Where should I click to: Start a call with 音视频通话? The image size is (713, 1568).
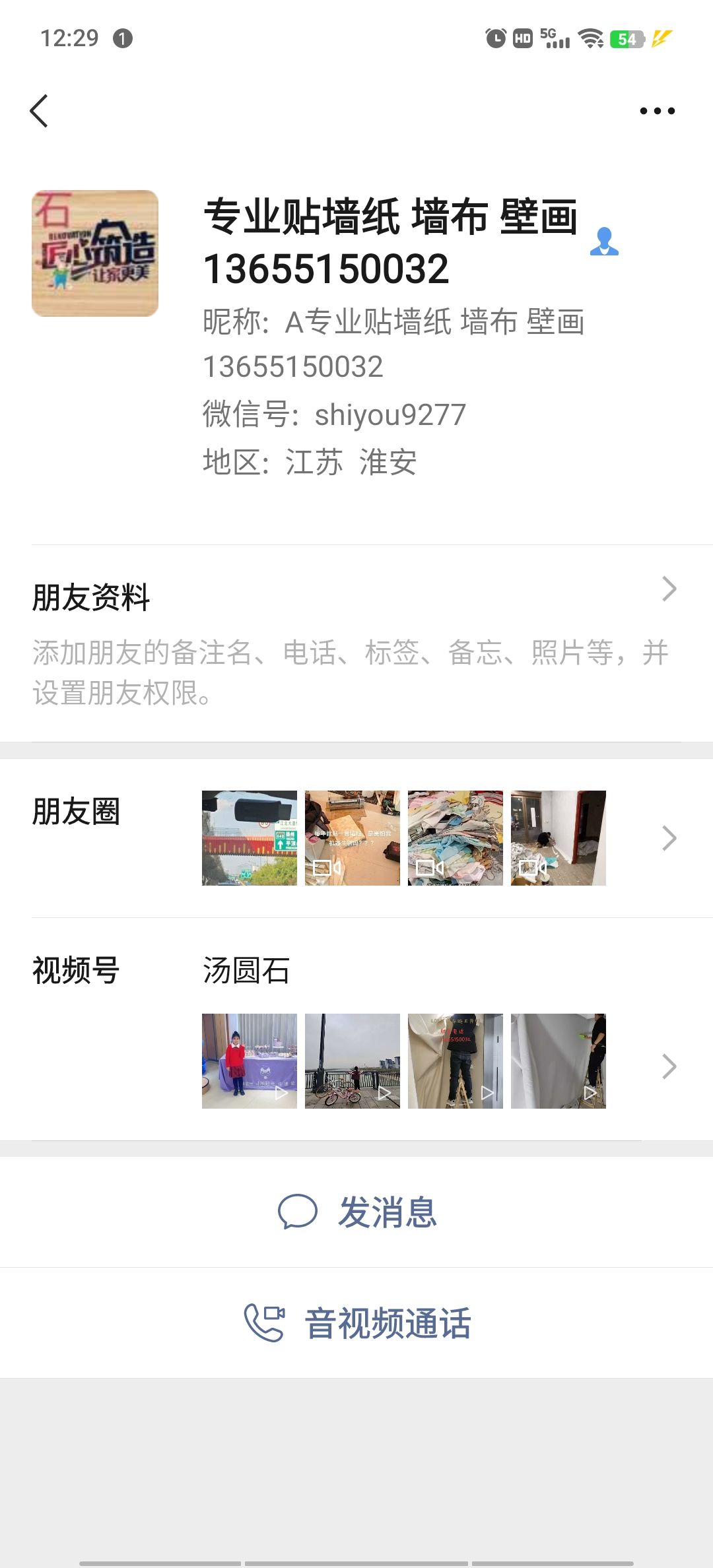(356, 1323)
